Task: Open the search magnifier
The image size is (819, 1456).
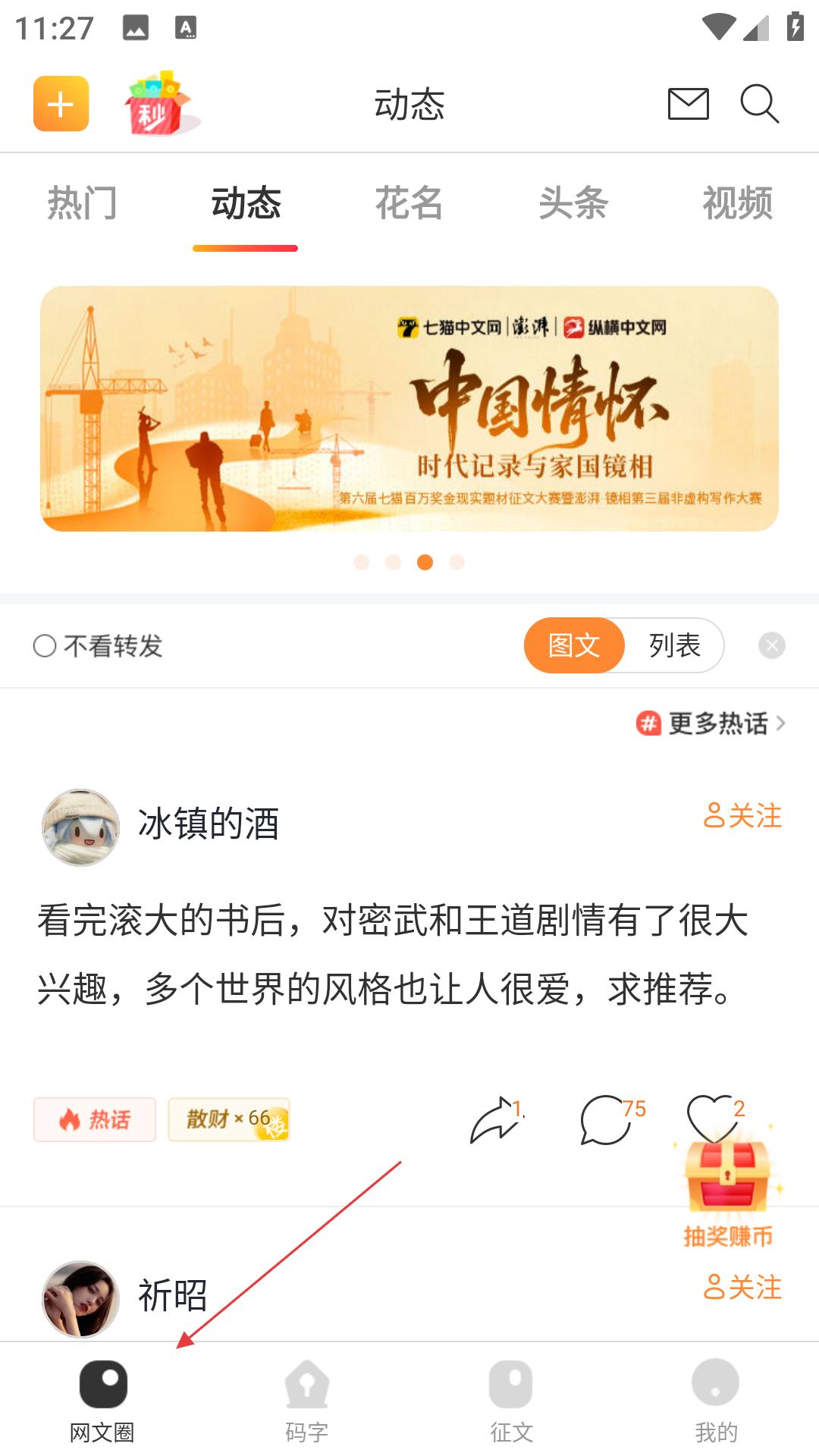Action: click(759, 104)
